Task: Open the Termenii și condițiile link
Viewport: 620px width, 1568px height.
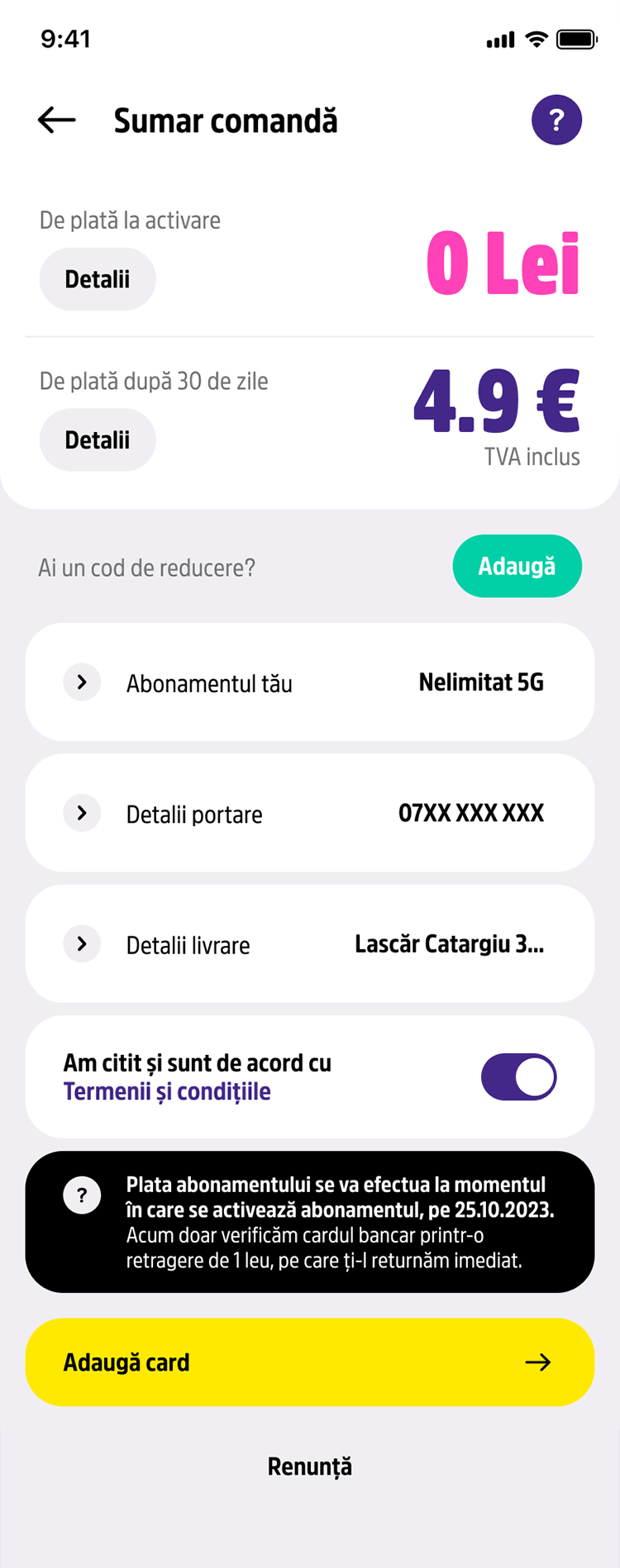Action: pyautogui.click(x=166, y=1090)
